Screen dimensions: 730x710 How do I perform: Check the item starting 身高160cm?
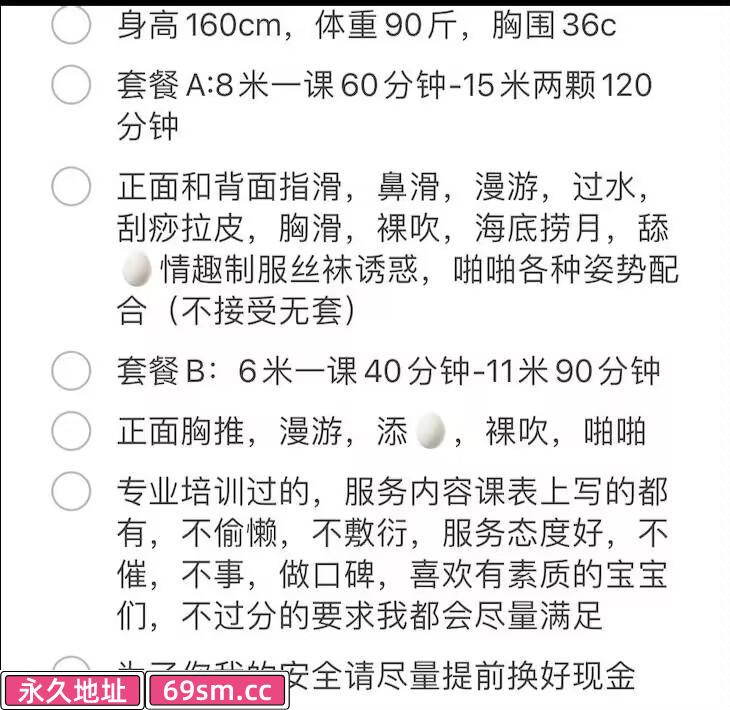(71, 25)
